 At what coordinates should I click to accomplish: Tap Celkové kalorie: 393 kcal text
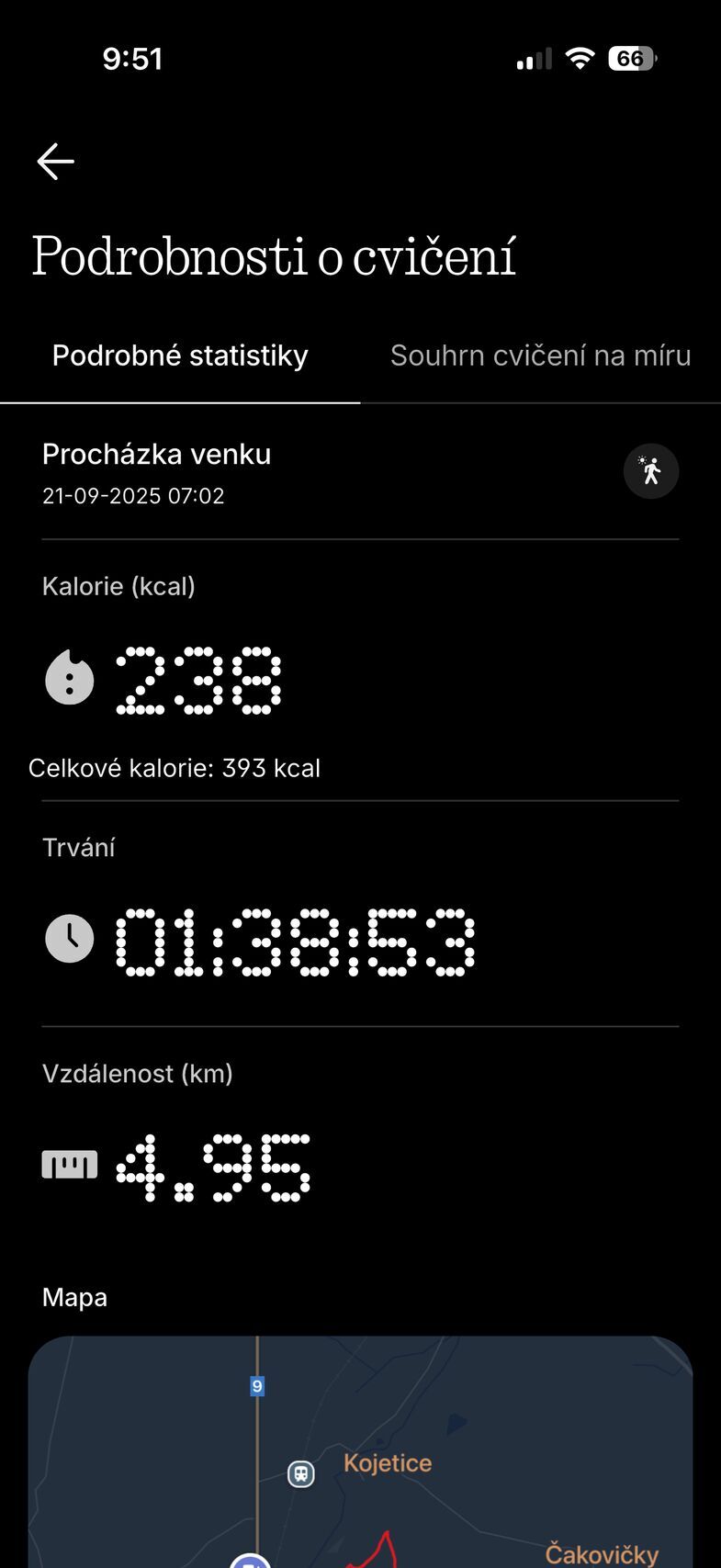point(175,768)
